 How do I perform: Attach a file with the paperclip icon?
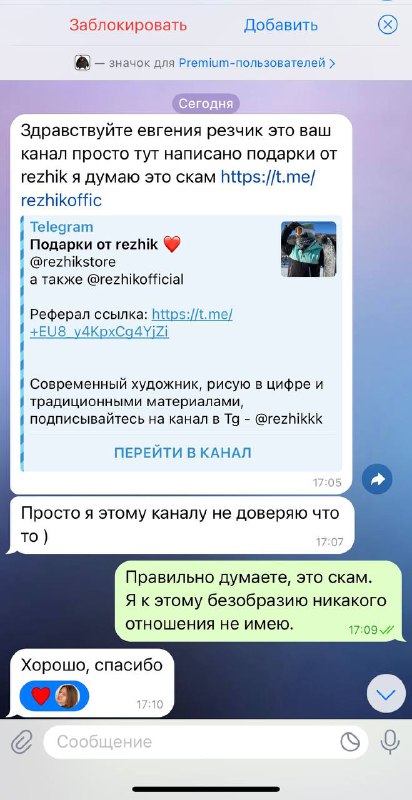point(22,742)
